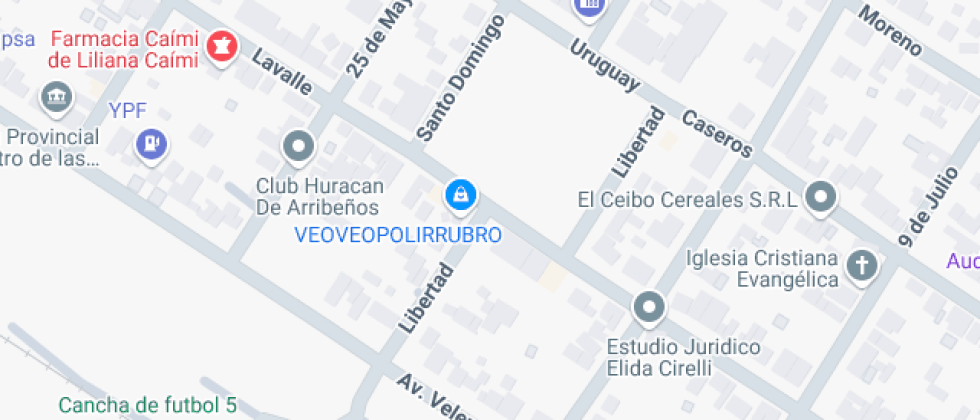Screen dimensions: 980x420
Task: Select the Iglesia Cristiana Evangélica marker
Action: [861, 265]
